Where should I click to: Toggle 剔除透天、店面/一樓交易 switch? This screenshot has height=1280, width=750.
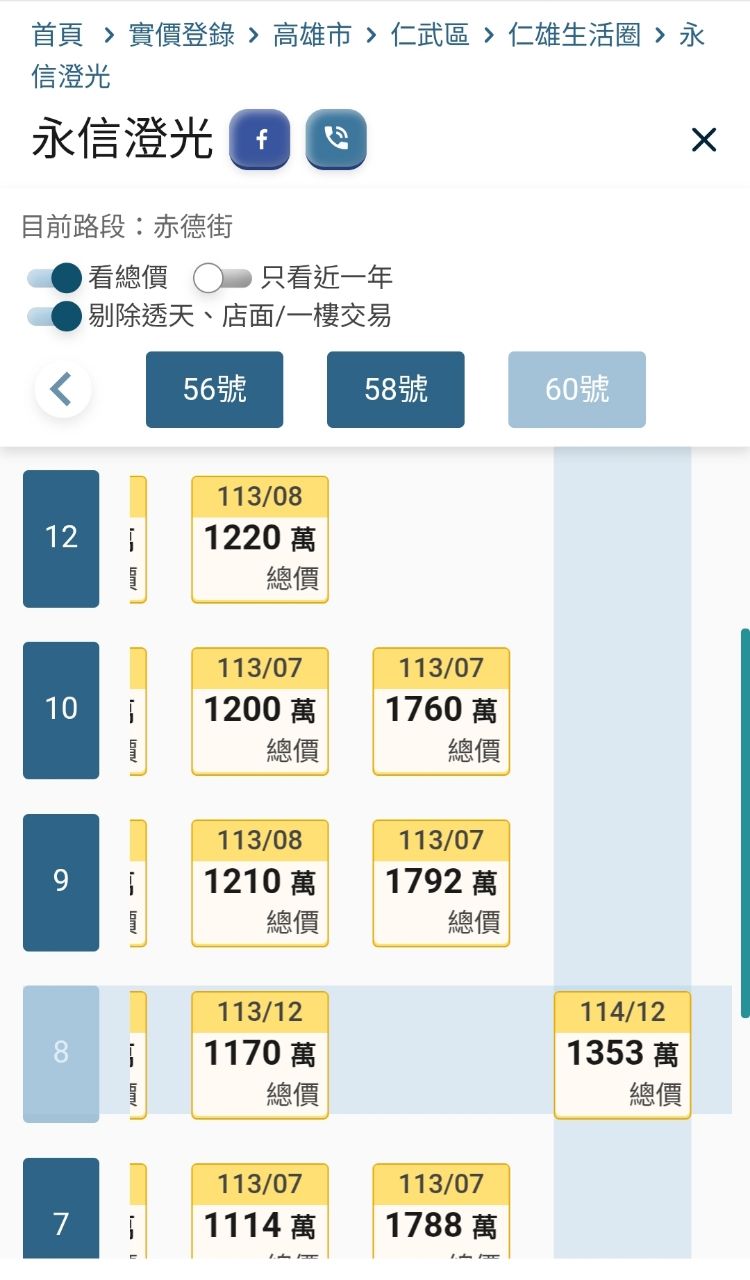point(55,316)
